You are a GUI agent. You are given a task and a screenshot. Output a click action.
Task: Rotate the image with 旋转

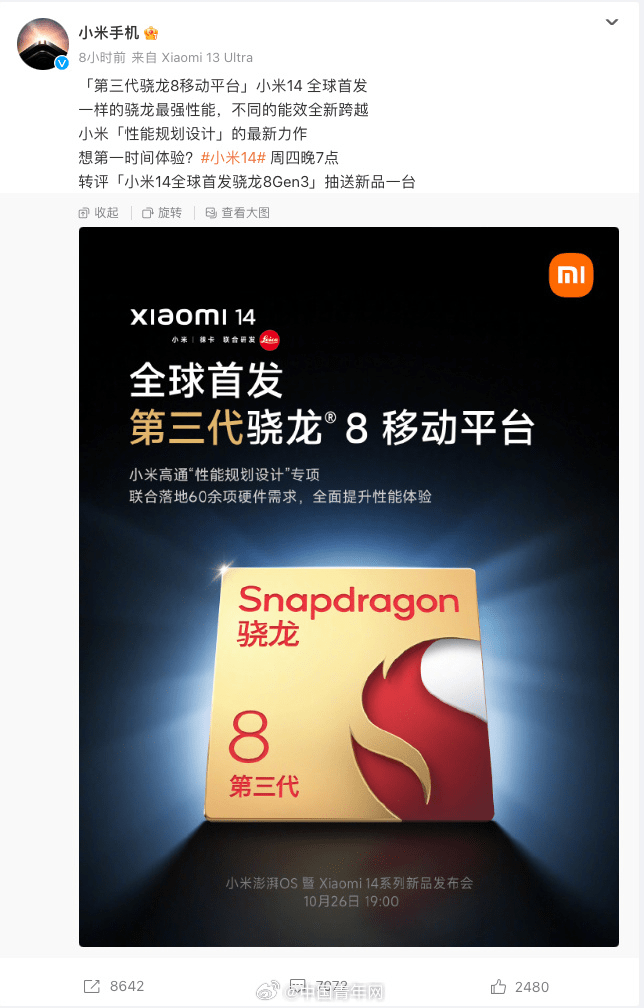(x=162, y=213)
